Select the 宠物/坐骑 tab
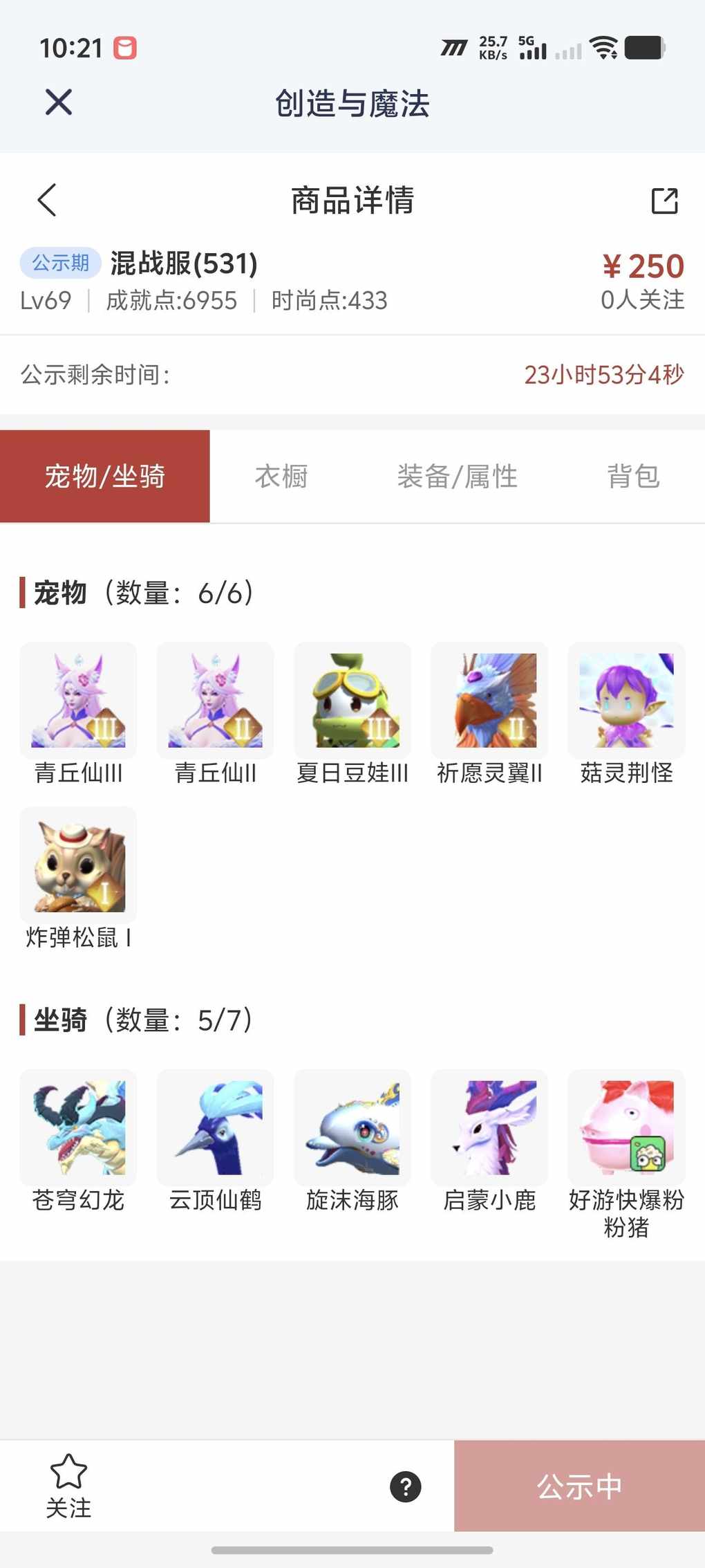 (x=105, y=477)
